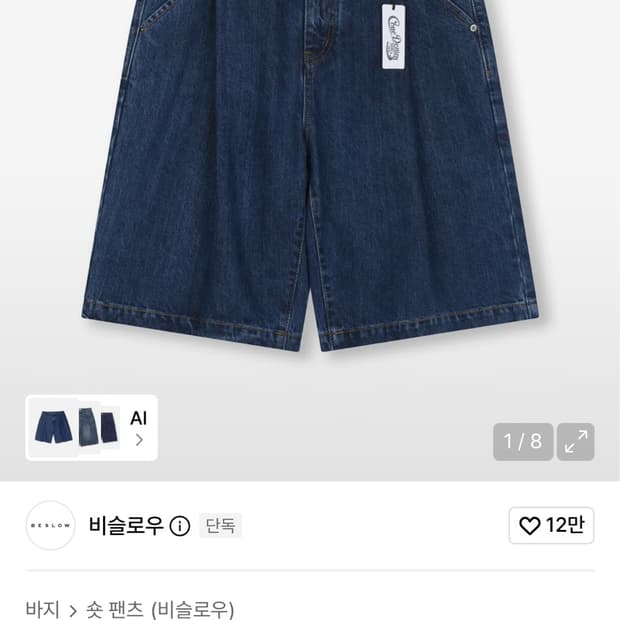620x620 pixels.
Task: Tap the main denim shorts product image
Action: (310, 176)
